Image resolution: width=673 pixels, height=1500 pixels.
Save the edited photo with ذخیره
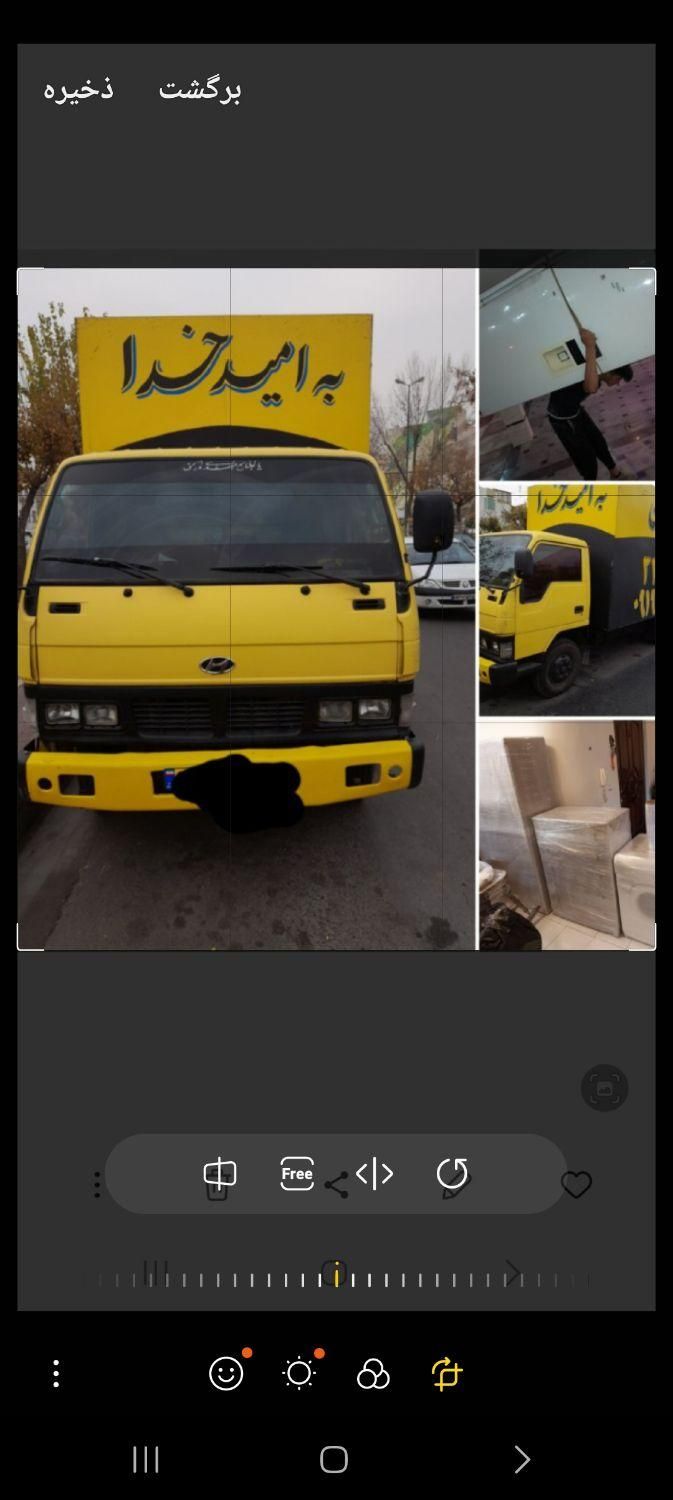point(78,89)
